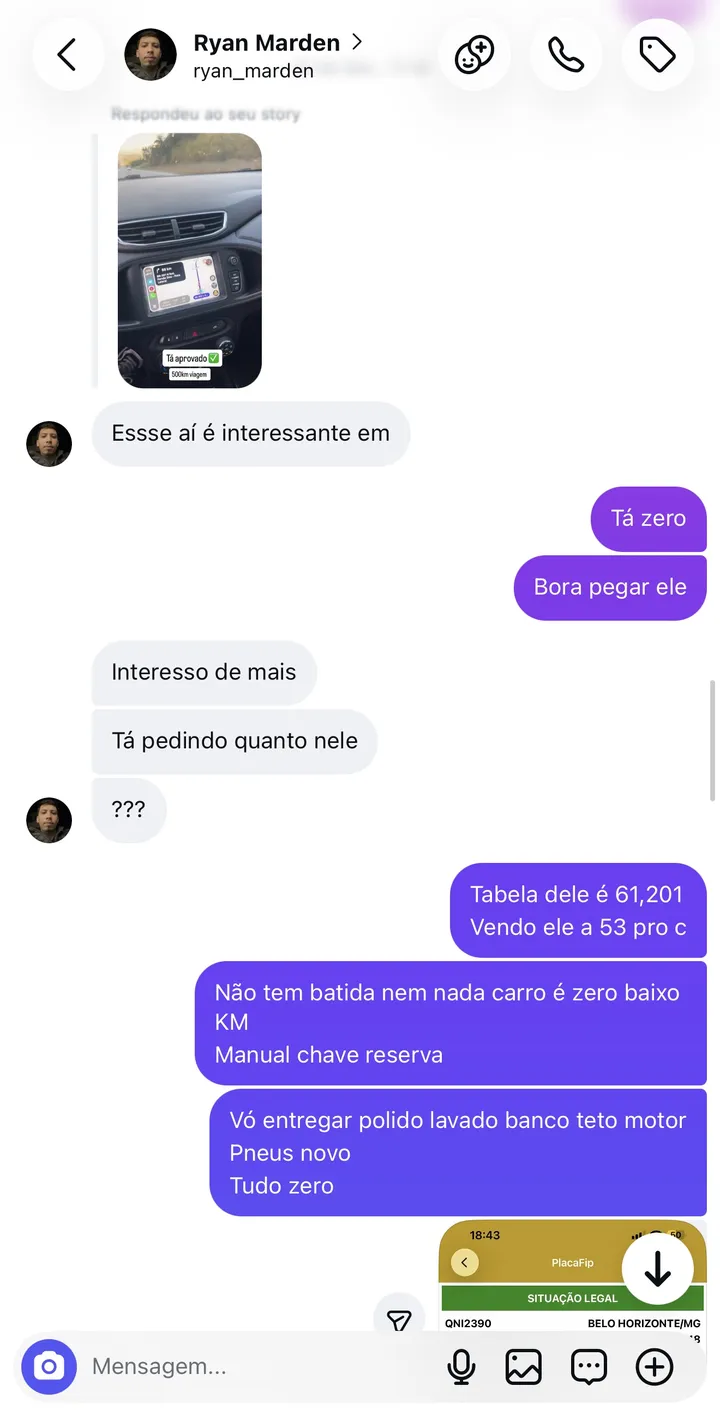Open the label tag icon

click(x=657, y=55)
